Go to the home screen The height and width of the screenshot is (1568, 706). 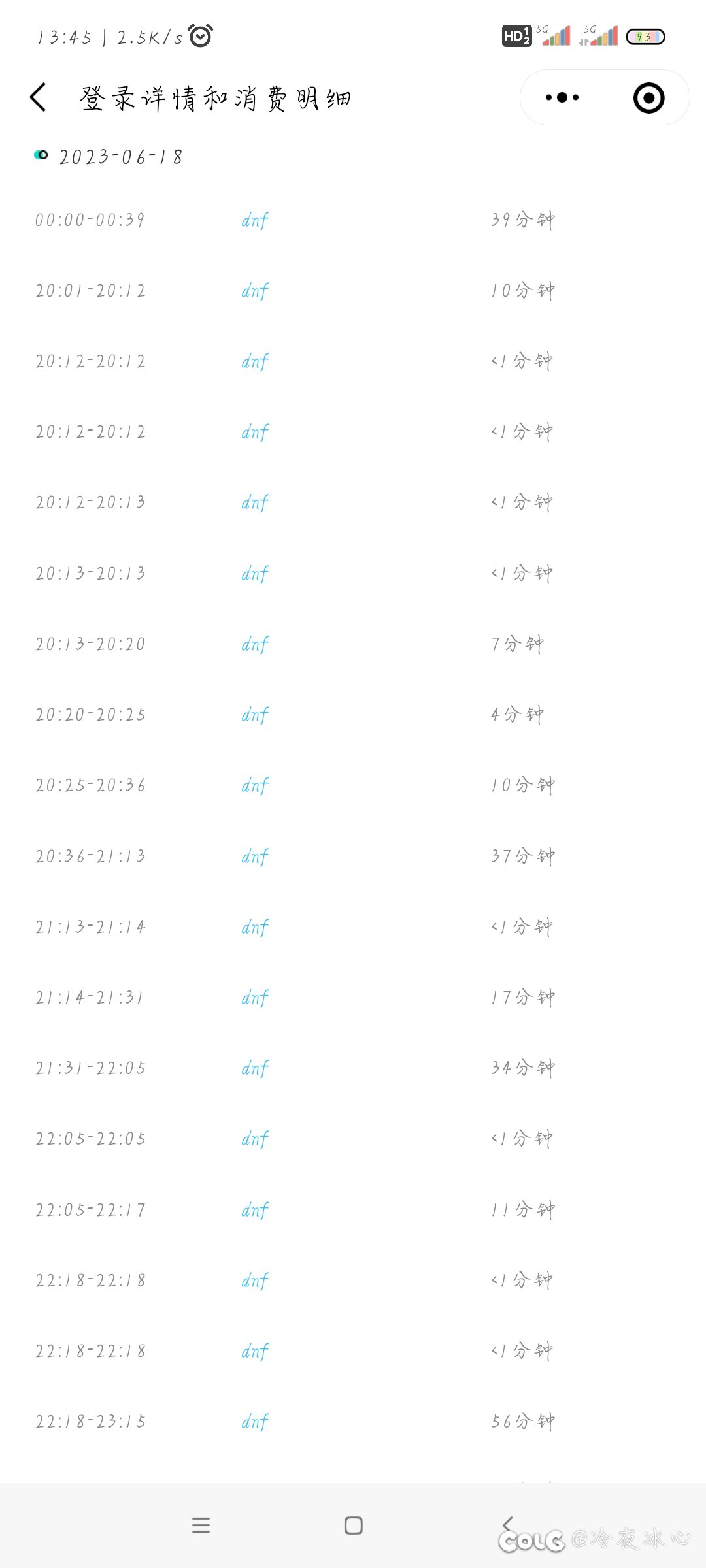[354, 1526]
